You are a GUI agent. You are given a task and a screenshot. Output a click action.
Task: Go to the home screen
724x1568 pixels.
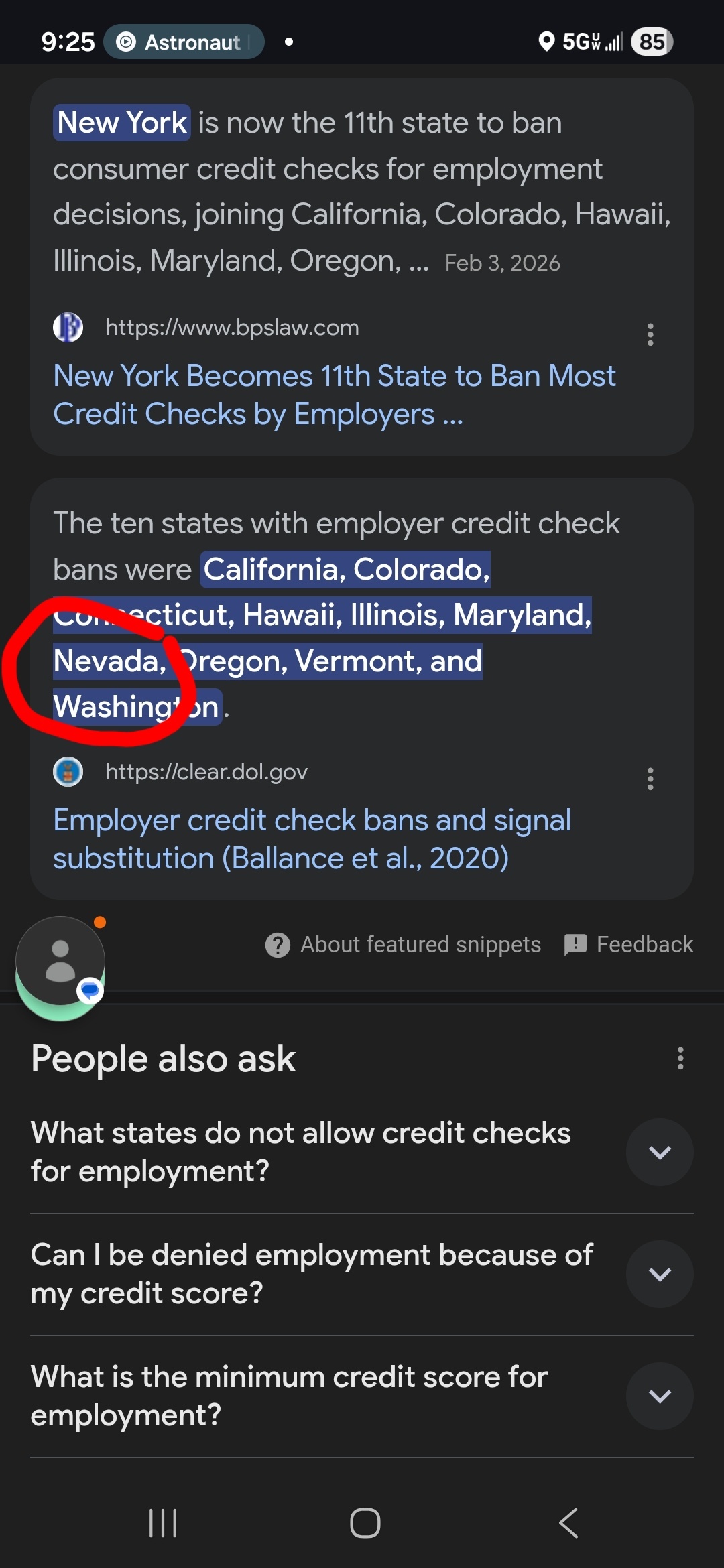[x=365, y=1523]
